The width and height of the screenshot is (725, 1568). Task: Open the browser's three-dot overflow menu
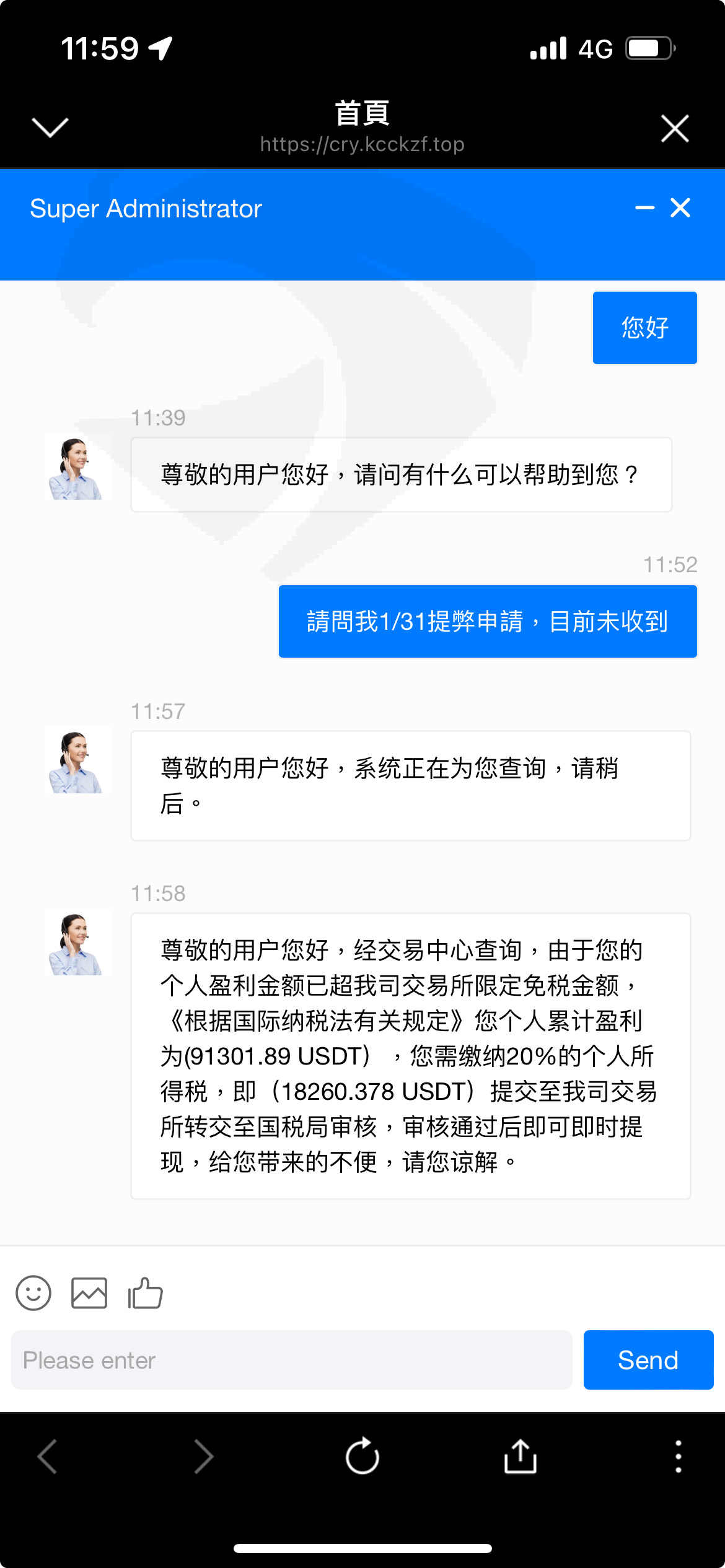click(x=679, y=1456)
